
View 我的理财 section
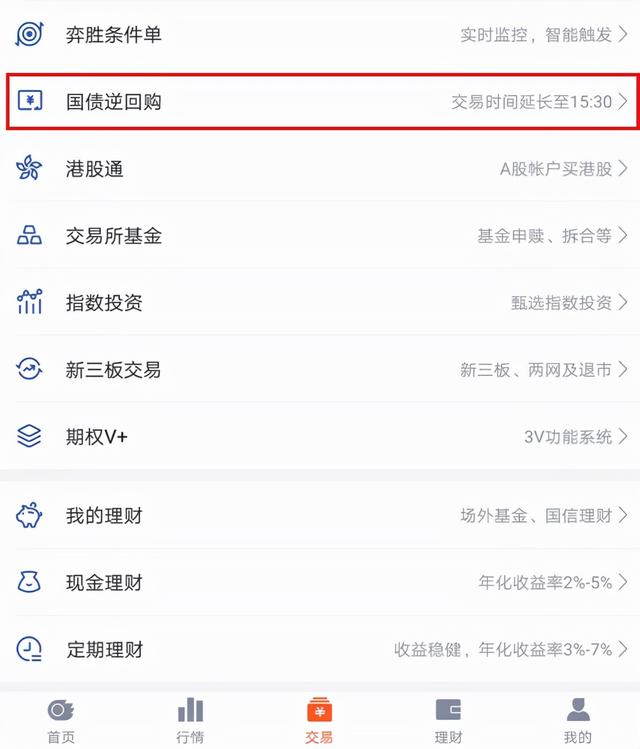(320, 516)
